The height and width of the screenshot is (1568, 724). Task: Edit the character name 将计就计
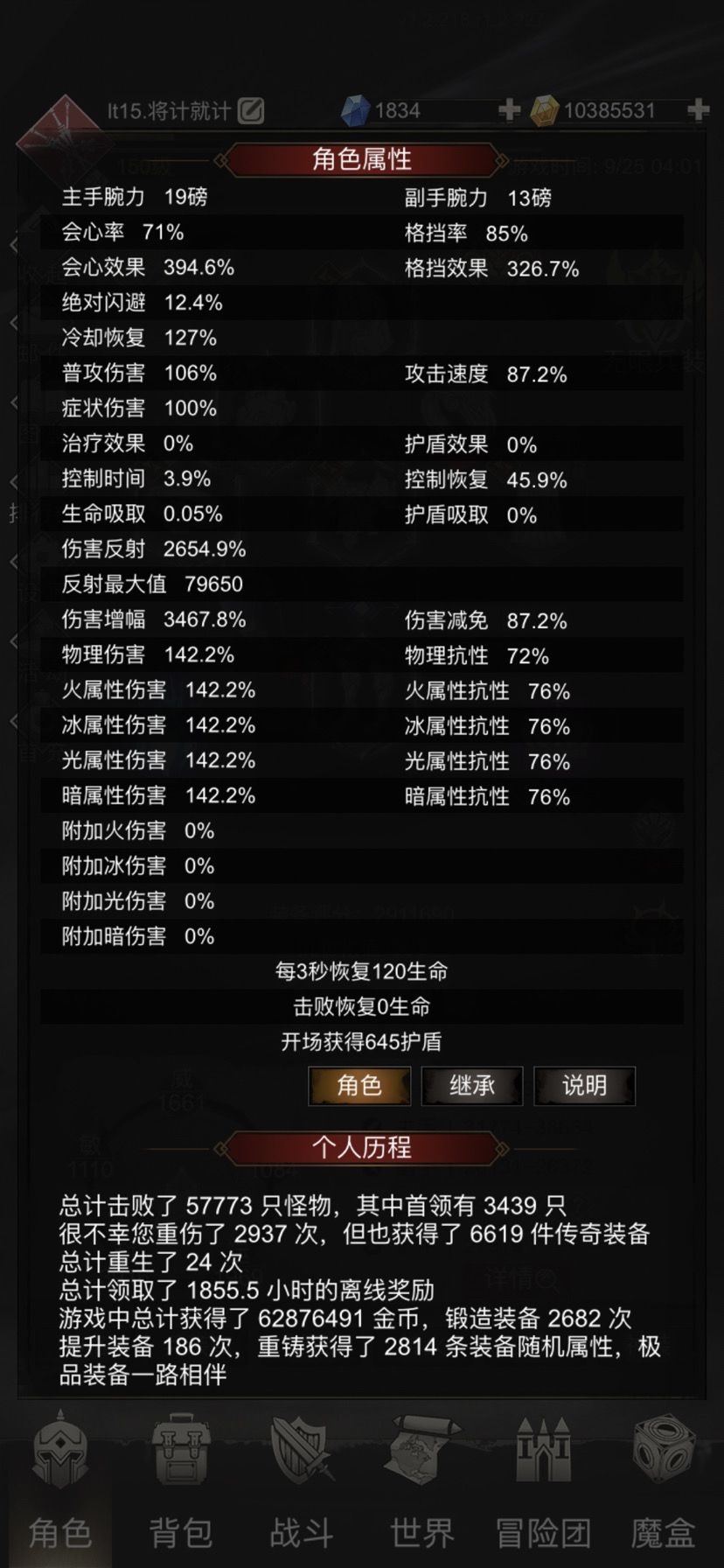[x=251, y=110]
